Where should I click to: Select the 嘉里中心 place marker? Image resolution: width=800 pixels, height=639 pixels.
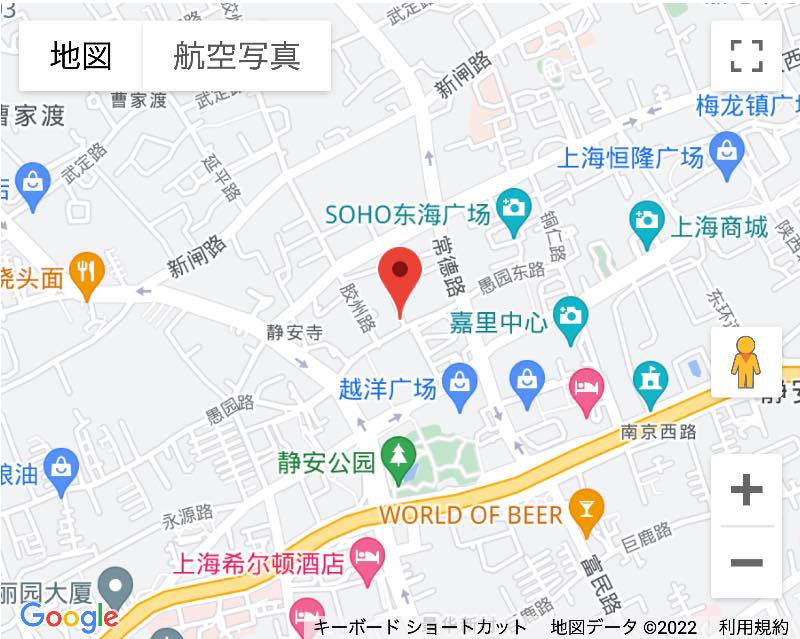[x=570, y=318]
